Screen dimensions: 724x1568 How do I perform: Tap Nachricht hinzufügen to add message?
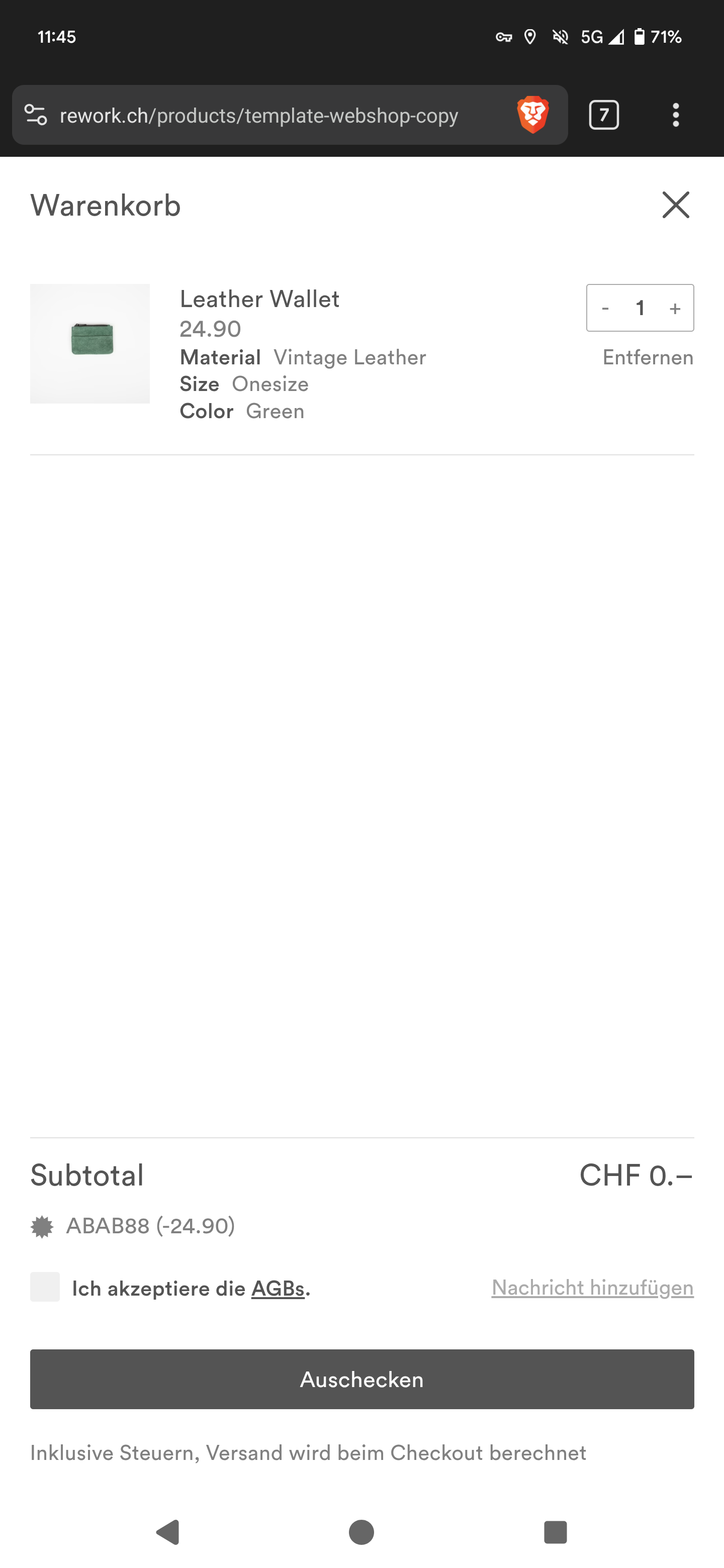click(x=592, y=1288)
